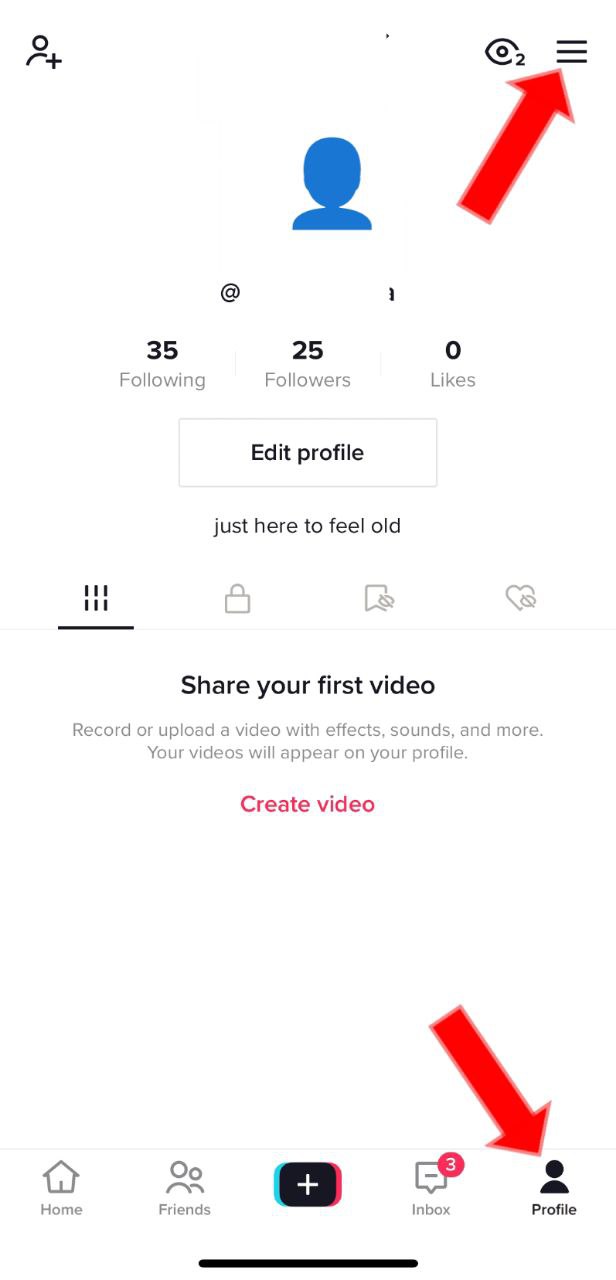Open the liked videos heart tab
This screenshot has width=616, height=1280.
coord(521,599)
